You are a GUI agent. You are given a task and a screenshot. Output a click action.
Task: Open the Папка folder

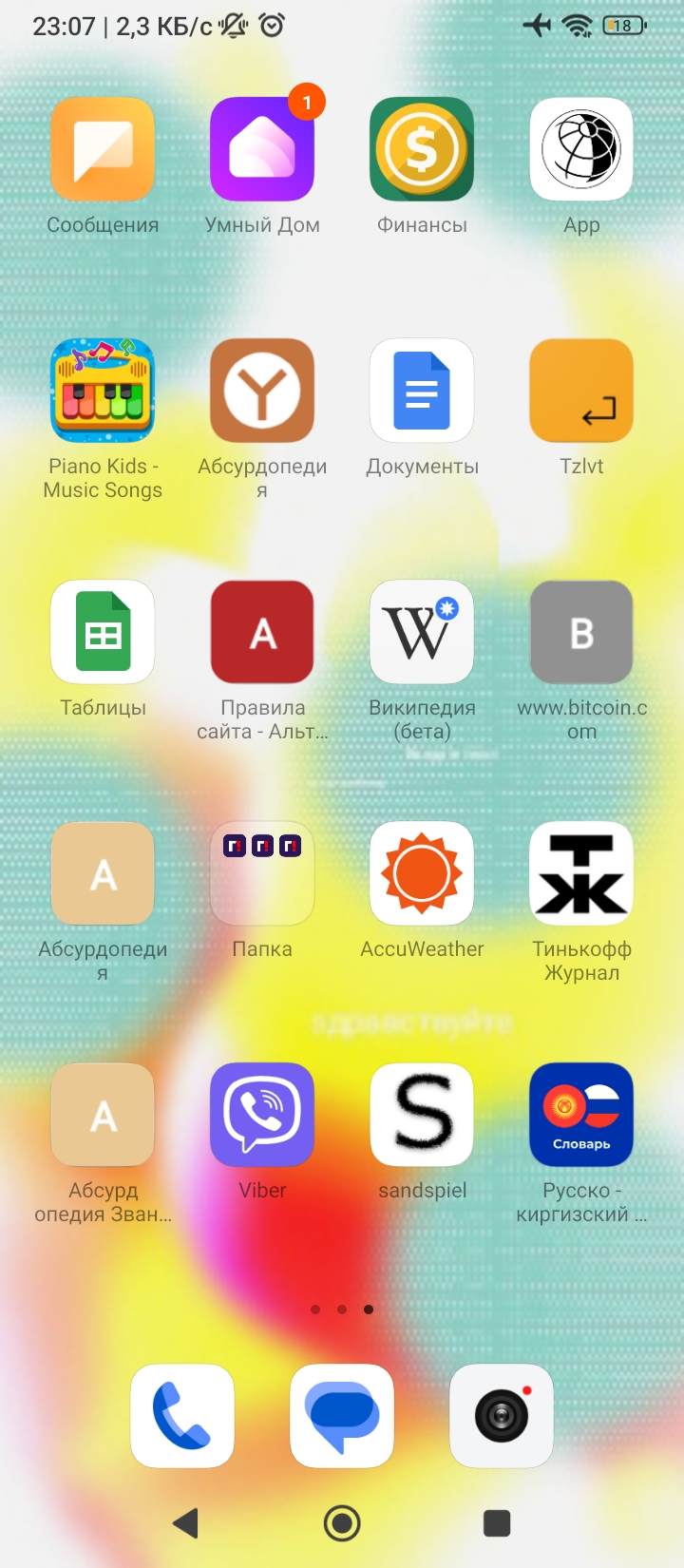262,874
